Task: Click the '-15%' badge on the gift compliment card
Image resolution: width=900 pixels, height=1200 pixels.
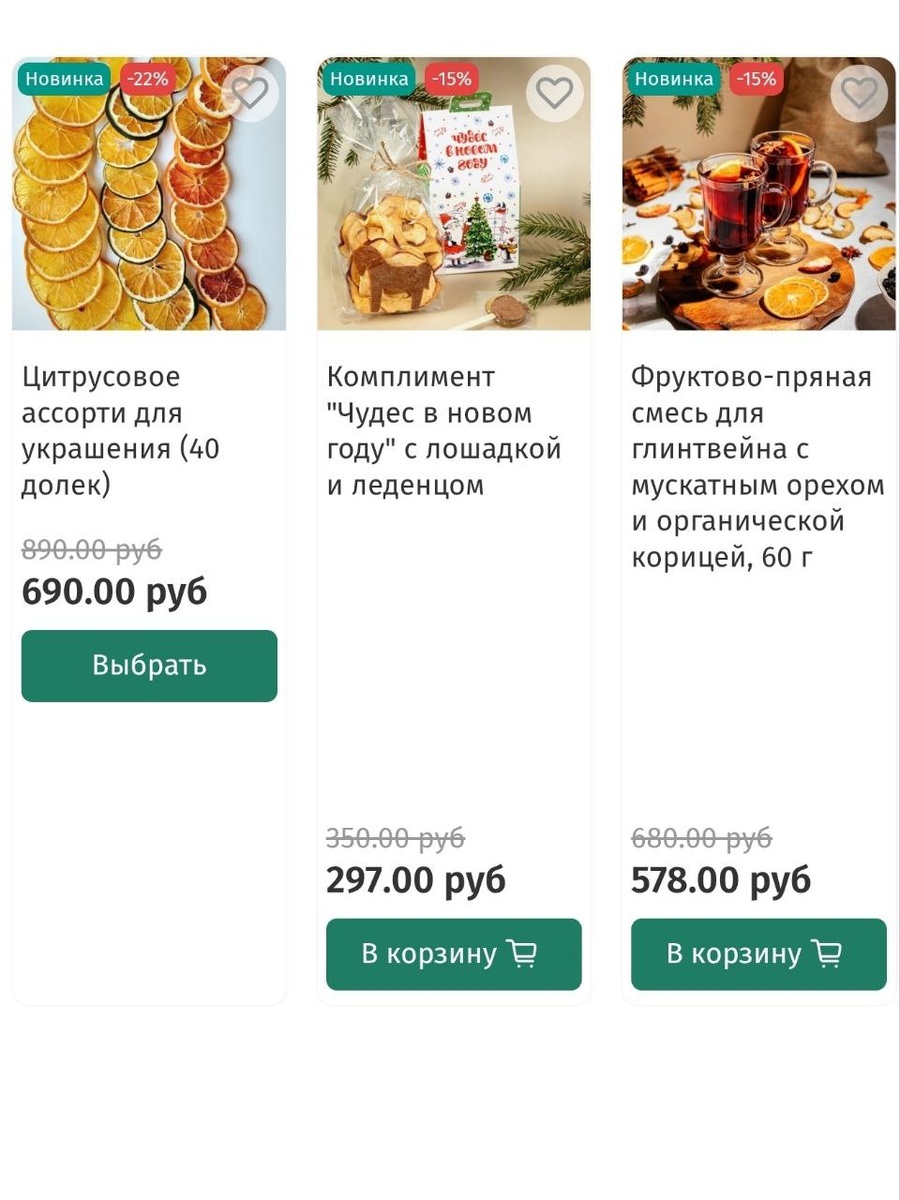Action: coord(451,78)
